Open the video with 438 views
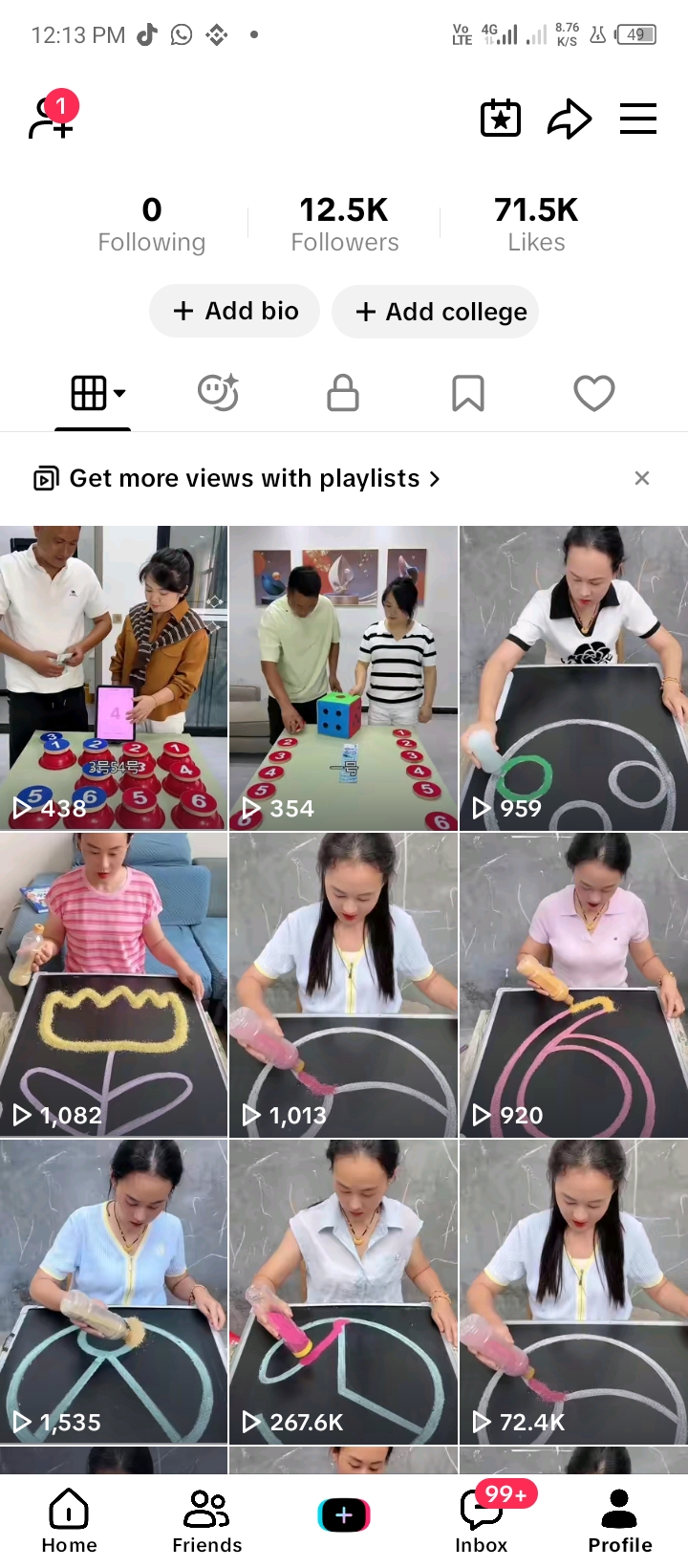Image resolution: width=688 pixels, height=1568 pixels. [114, 677]
